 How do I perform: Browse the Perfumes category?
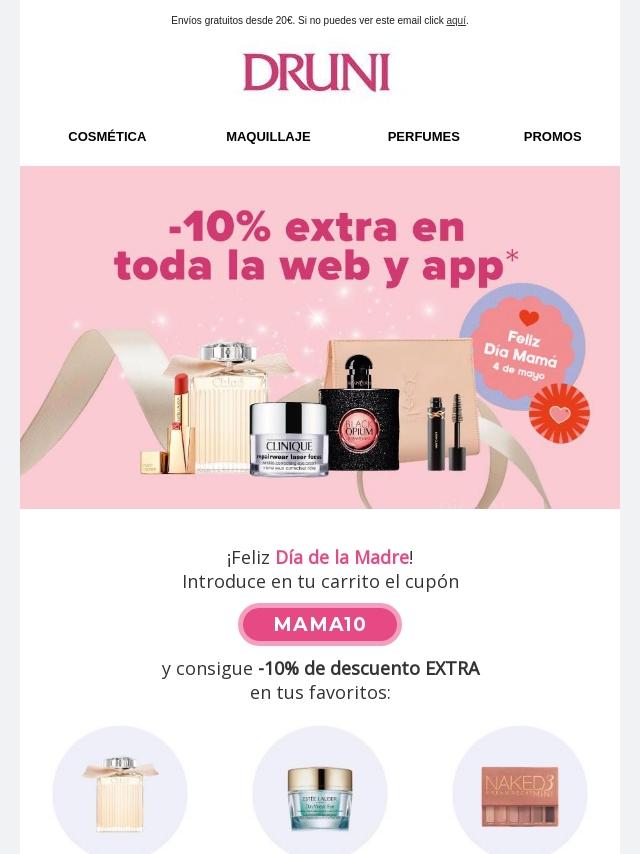pos(423,137)
